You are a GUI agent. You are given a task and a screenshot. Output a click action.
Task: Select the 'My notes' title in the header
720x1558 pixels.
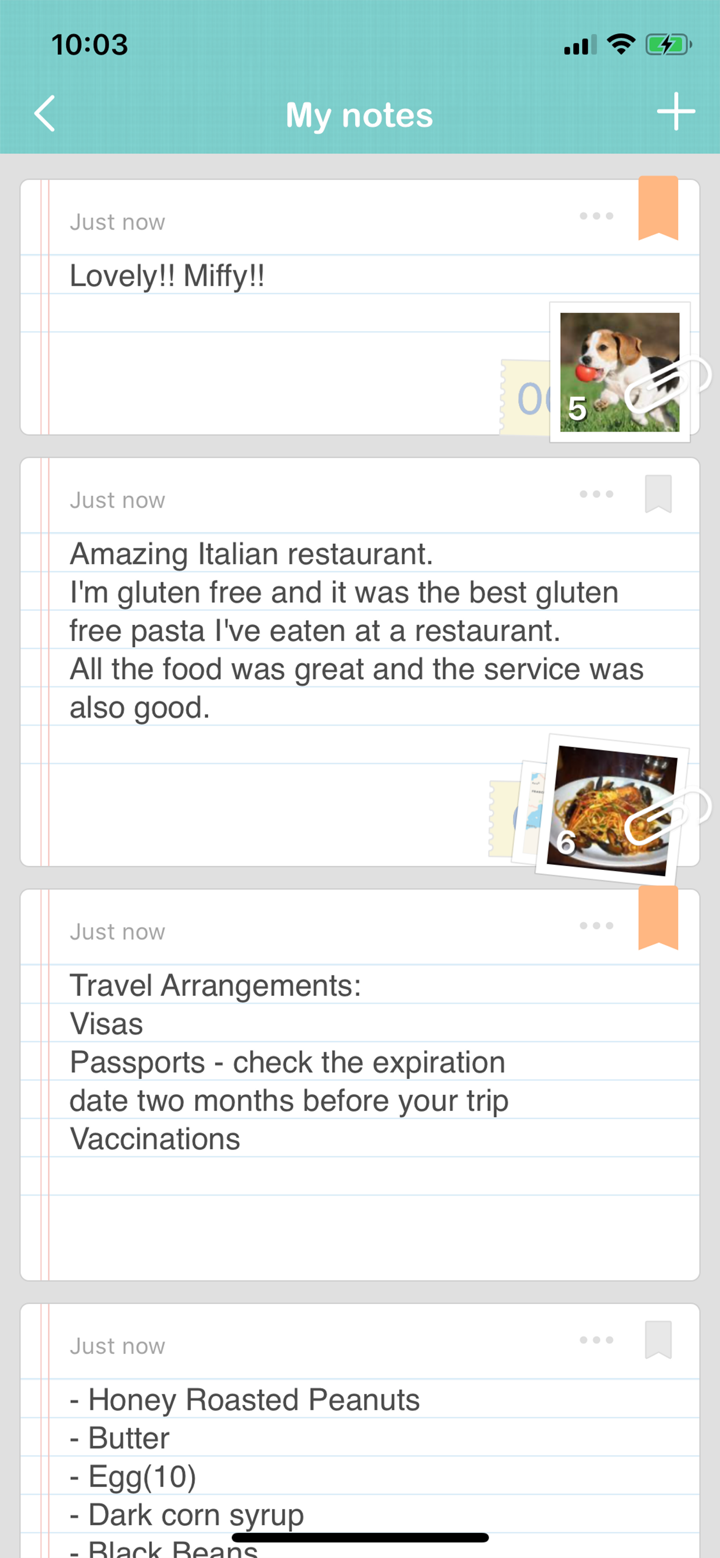359,113
